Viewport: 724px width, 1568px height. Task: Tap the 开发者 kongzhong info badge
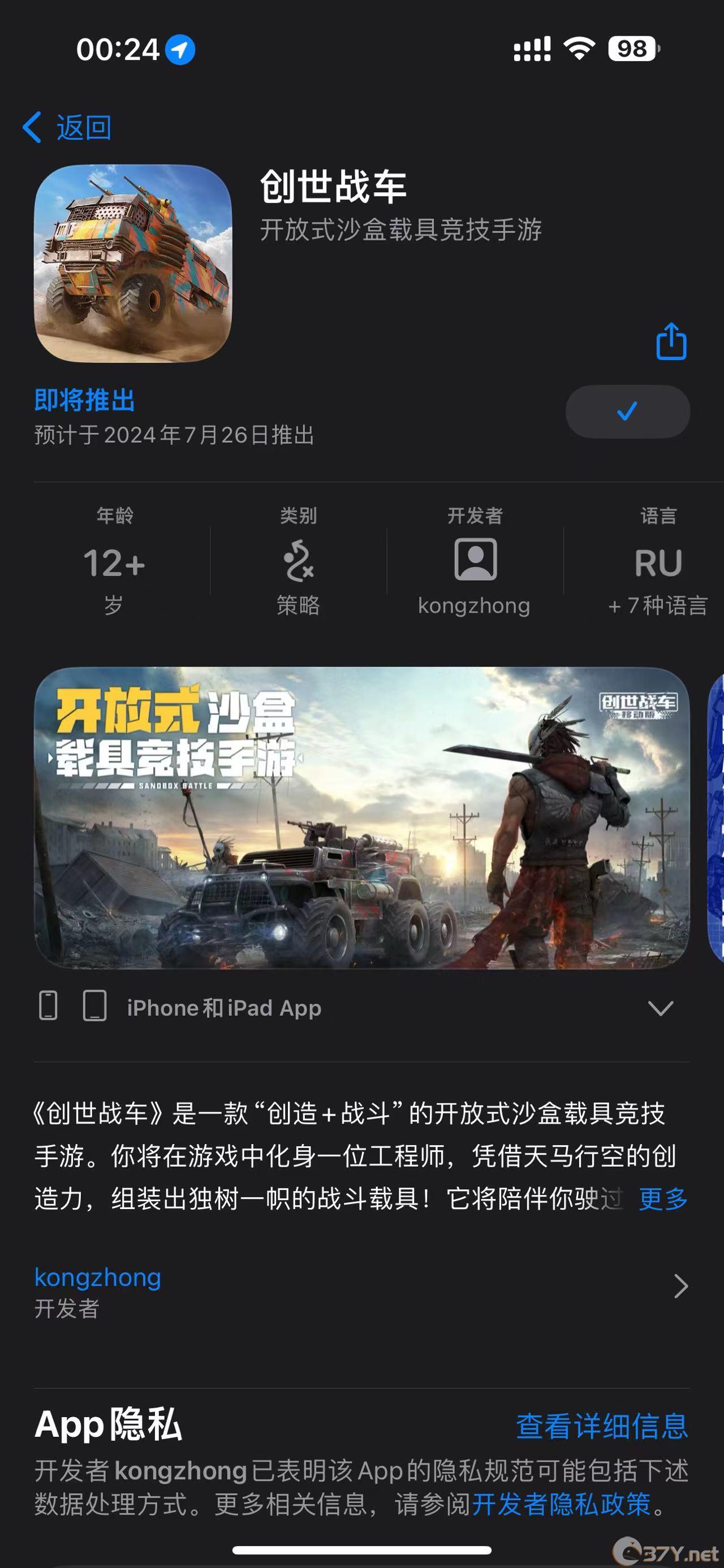click(475, 561)
